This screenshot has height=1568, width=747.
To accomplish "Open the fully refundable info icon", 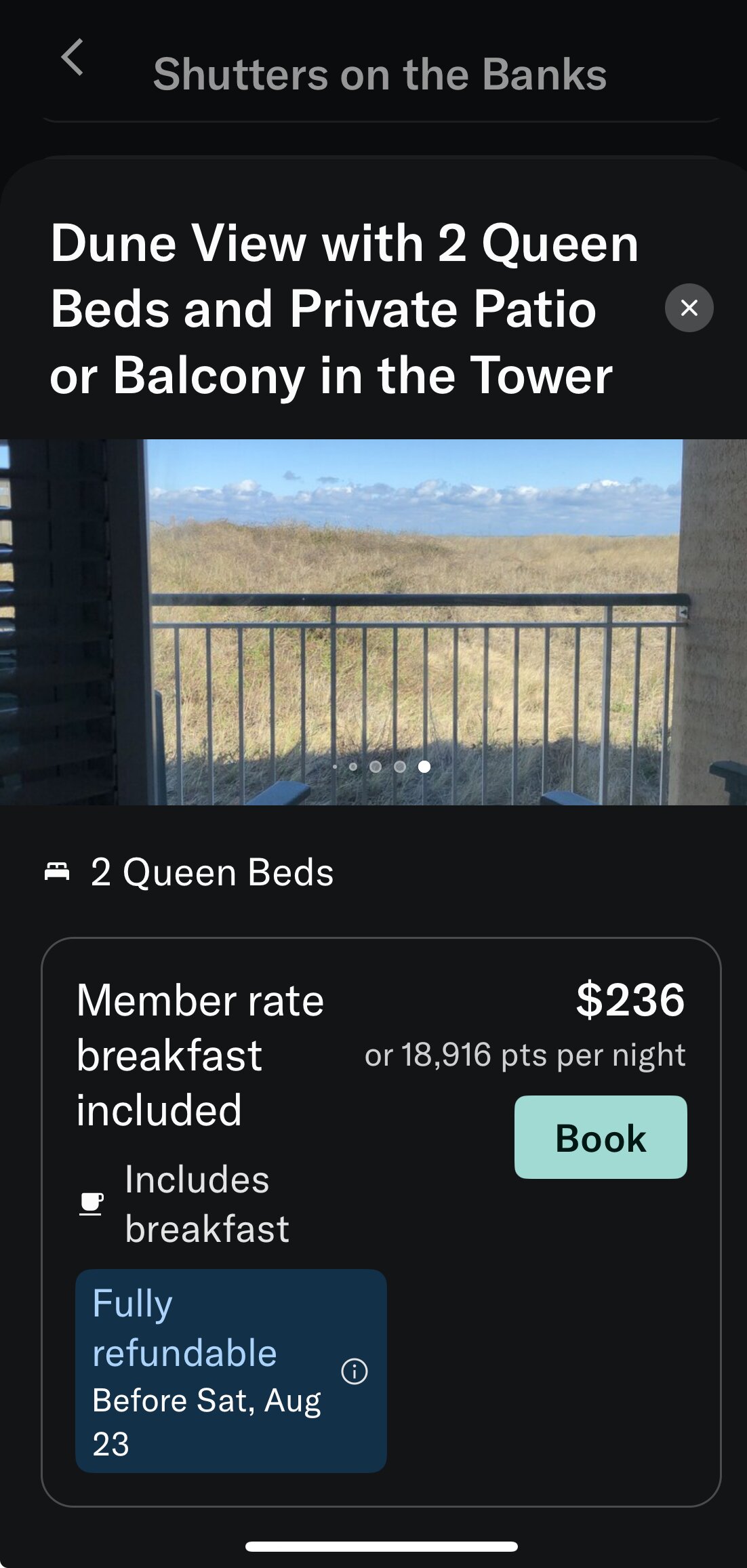I will 354,1371.
